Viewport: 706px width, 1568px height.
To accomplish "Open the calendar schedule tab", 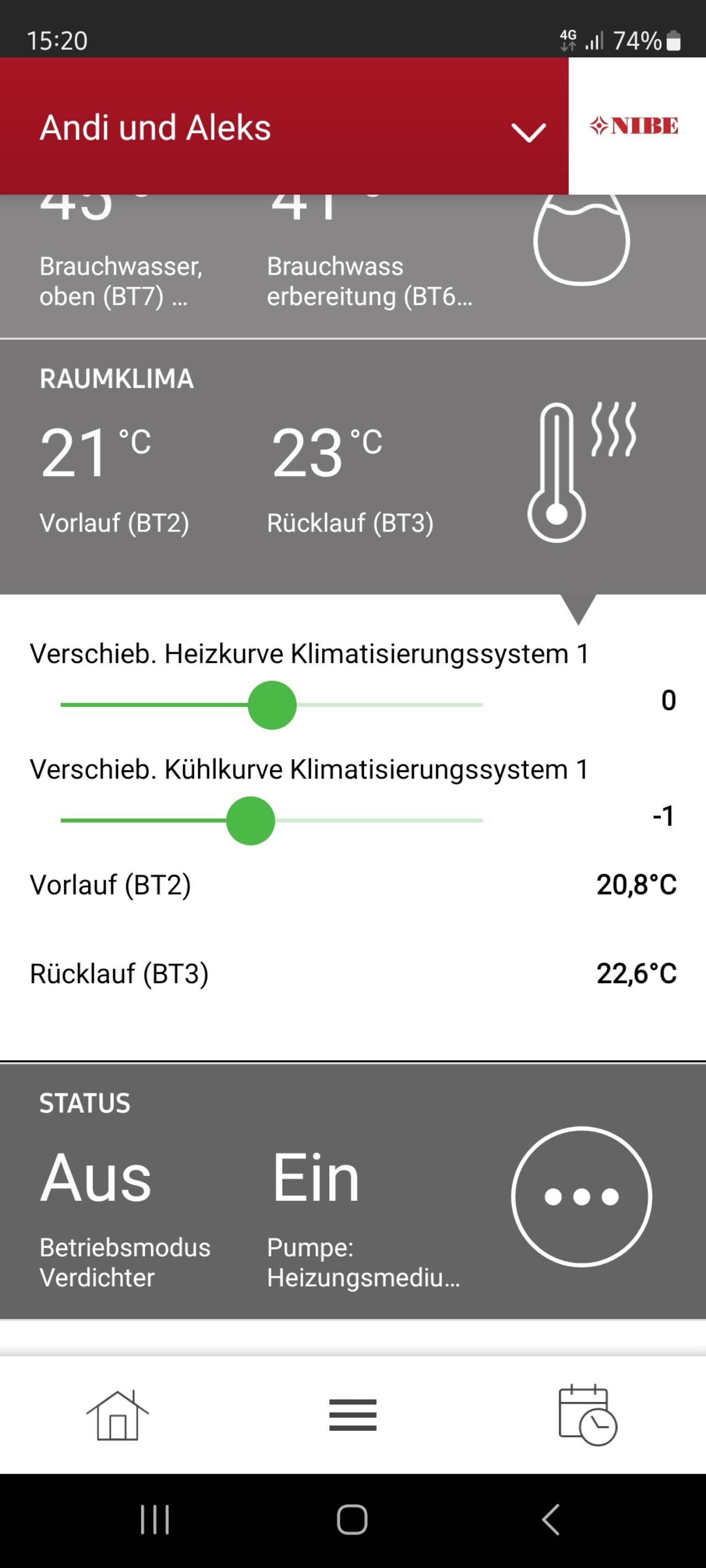I will 588,1415.
